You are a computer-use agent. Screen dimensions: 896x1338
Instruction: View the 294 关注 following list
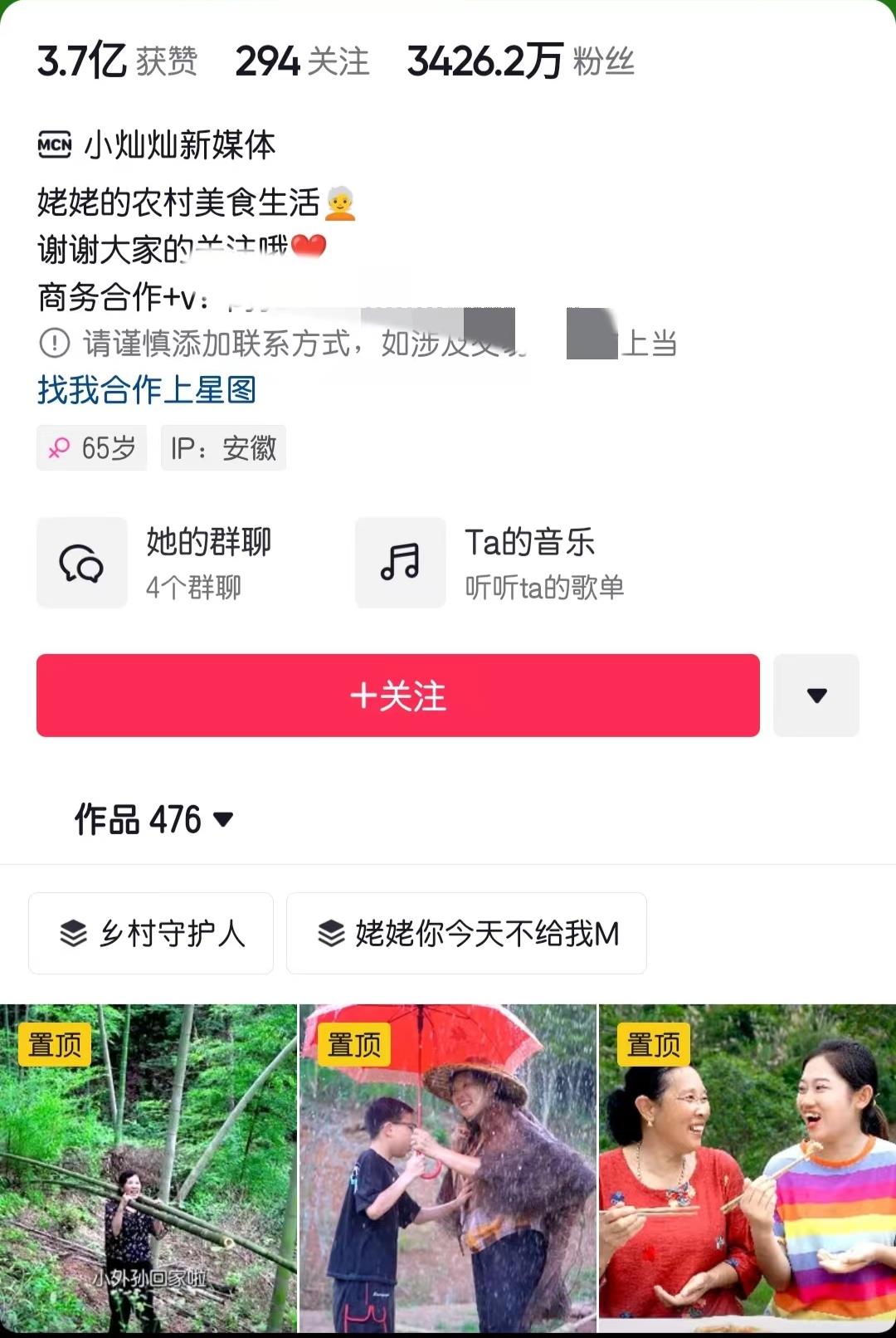[x=302, y=61]
